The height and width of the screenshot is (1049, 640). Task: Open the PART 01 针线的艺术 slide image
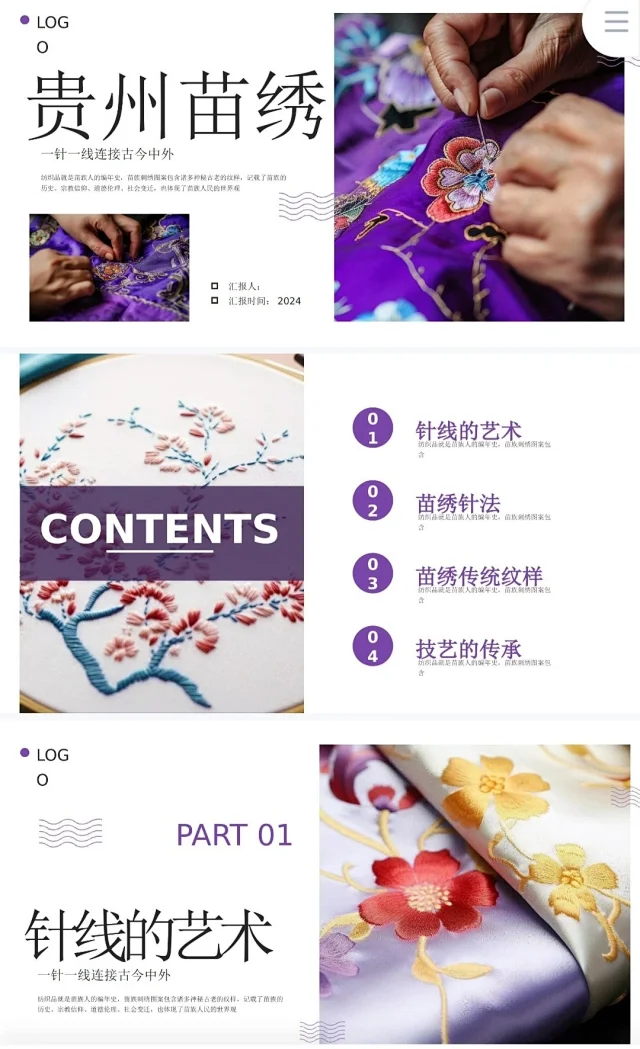coord(320,880)
